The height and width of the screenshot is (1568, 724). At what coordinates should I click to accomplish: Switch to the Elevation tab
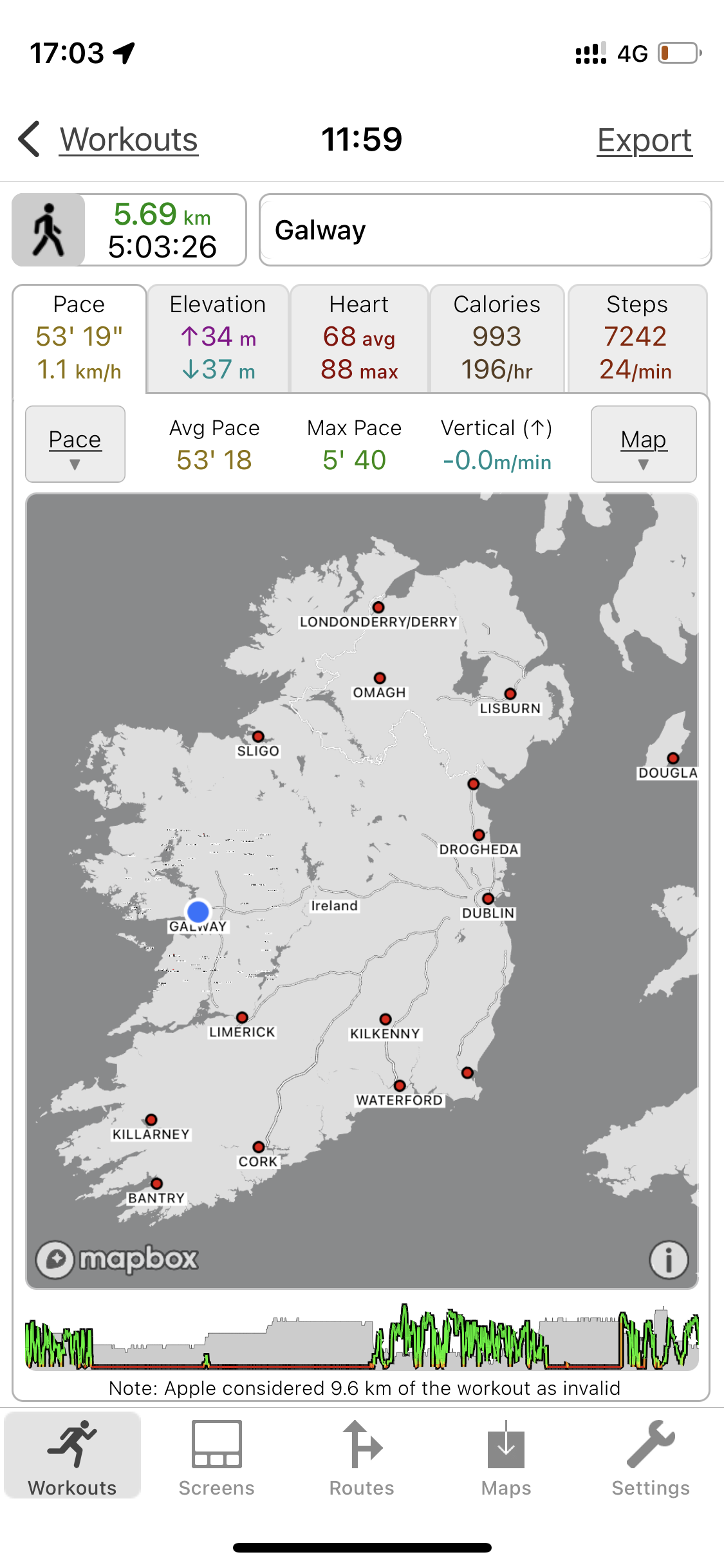(218, 338)
